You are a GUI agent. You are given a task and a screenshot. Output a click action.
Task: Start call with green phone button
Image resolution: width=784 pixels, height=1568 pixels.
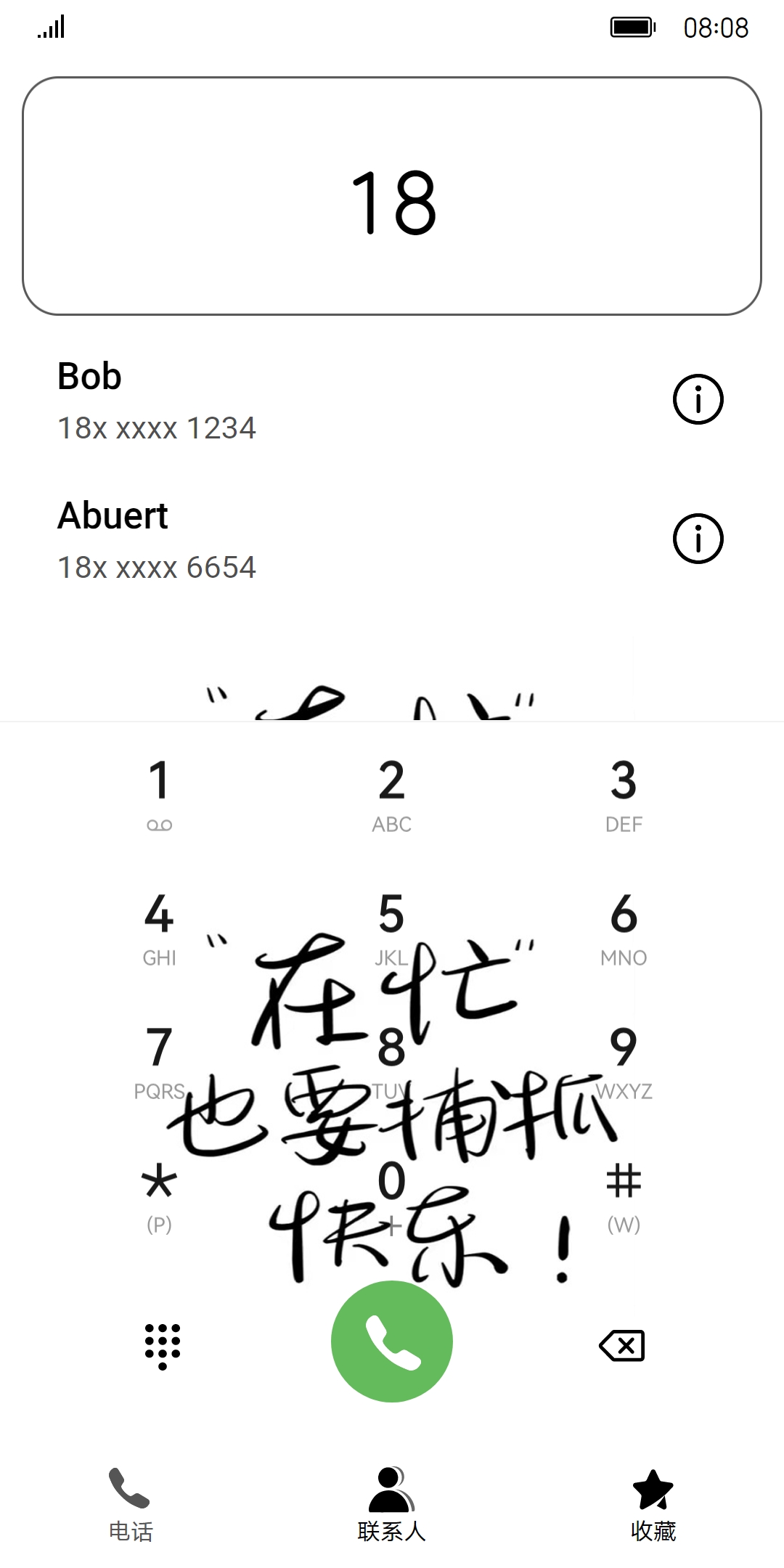(392, 1342)
